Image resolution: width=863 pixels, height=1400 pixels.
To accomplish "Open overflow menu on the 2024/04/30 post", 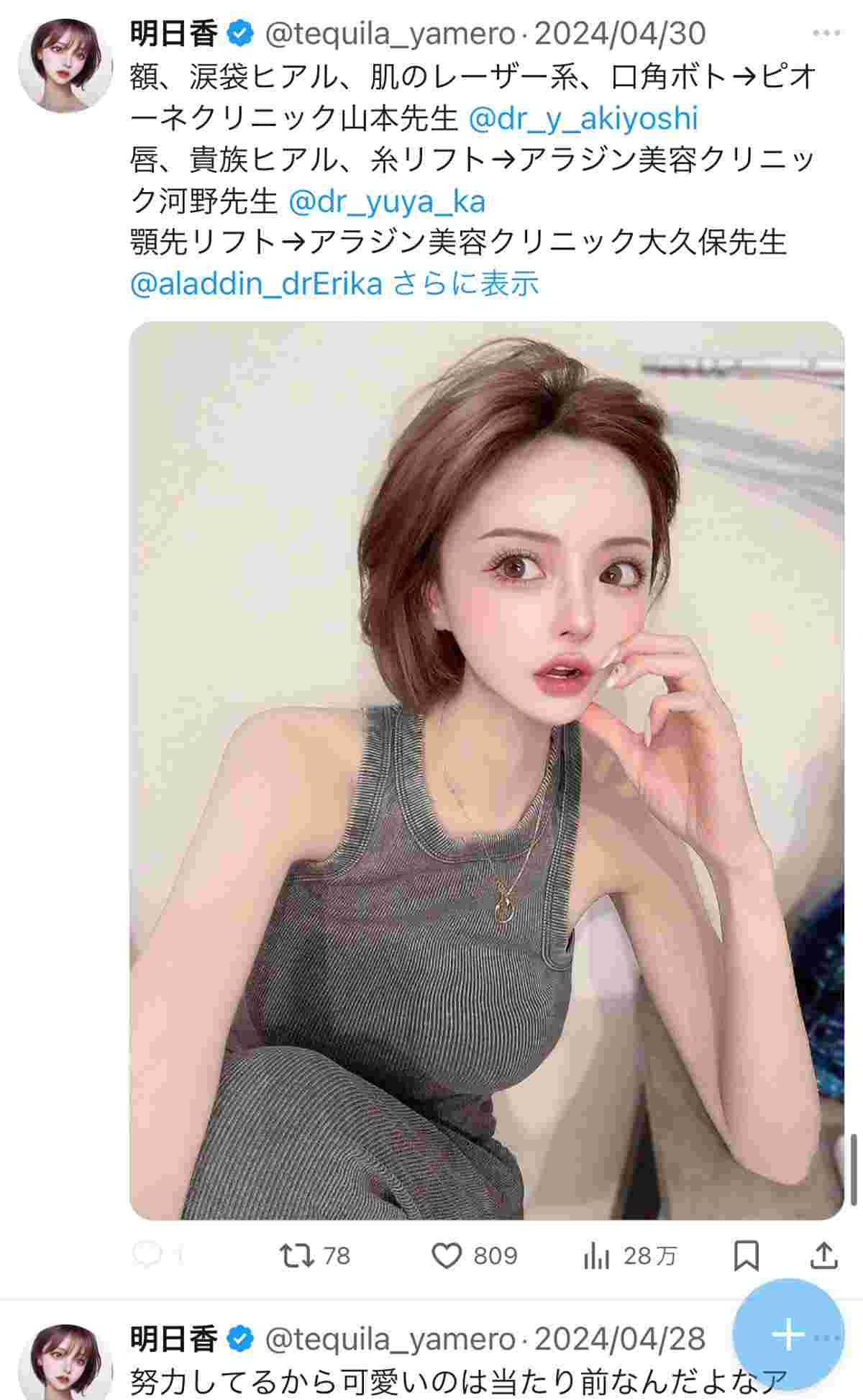I will click(x=826, y=33).
